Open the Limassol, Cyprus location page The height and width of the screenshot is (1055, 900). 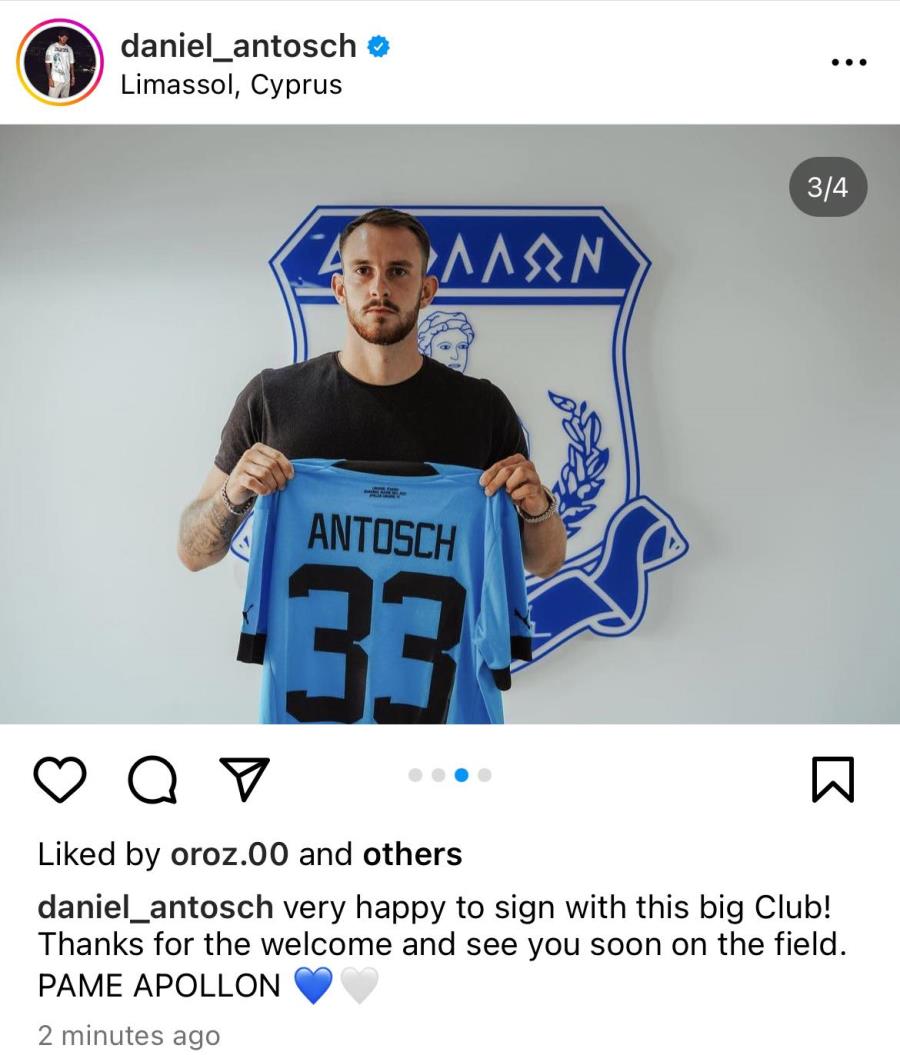(x=231, y=85)
